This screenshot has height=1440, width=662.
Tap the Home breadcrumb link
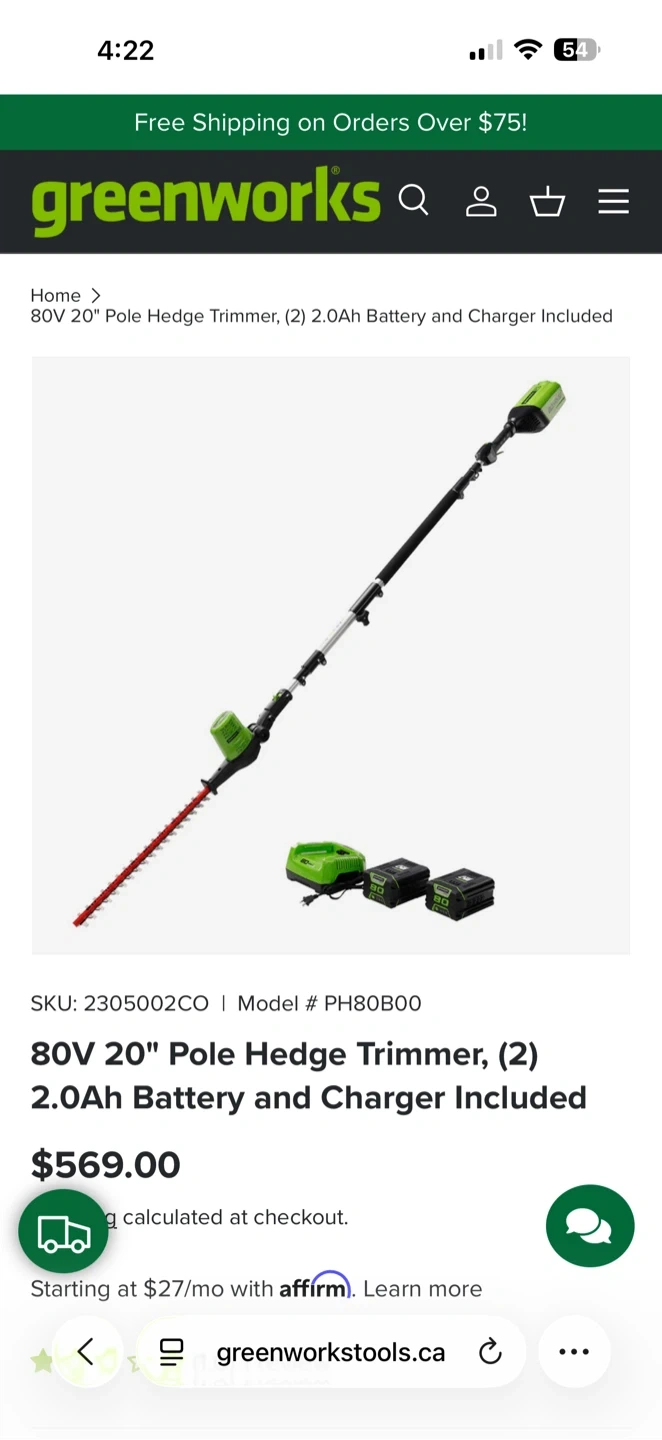(x=55, y=295)
